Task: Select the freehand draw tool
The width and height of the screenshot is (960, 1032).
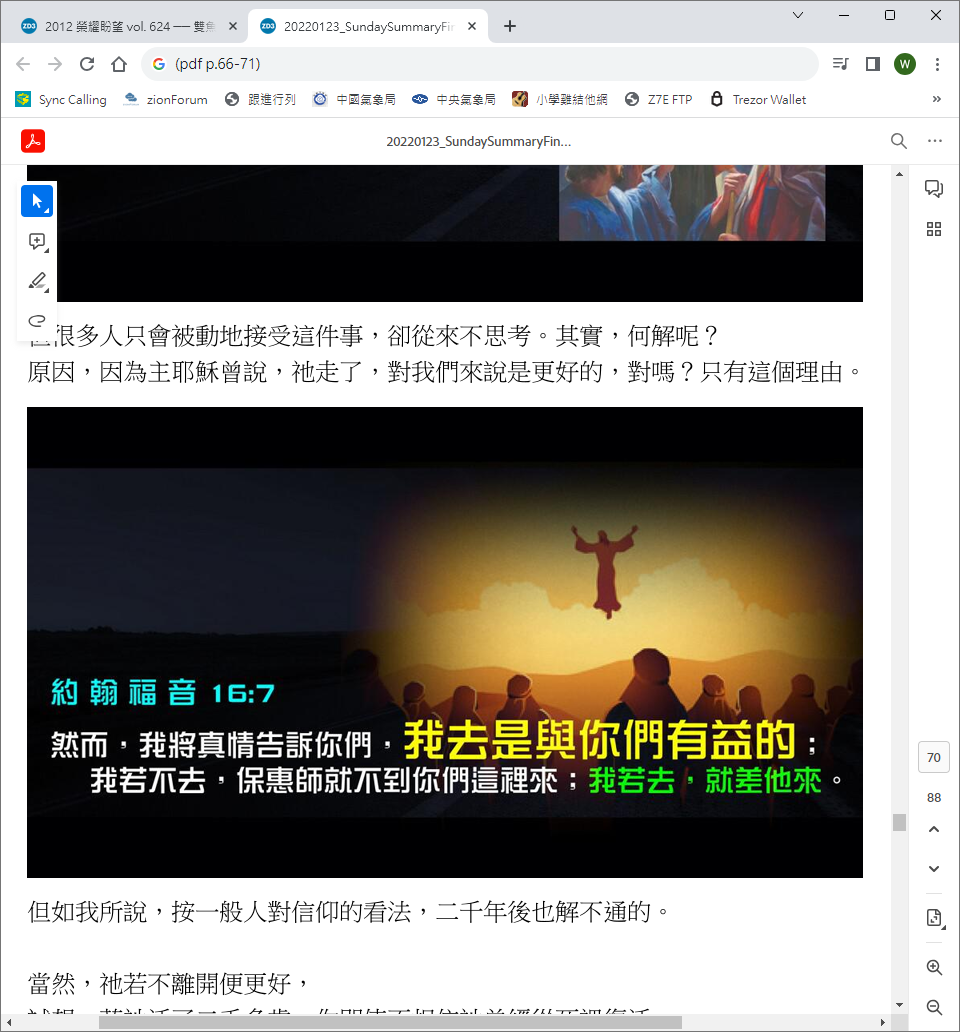Action: tap(37, 320)
